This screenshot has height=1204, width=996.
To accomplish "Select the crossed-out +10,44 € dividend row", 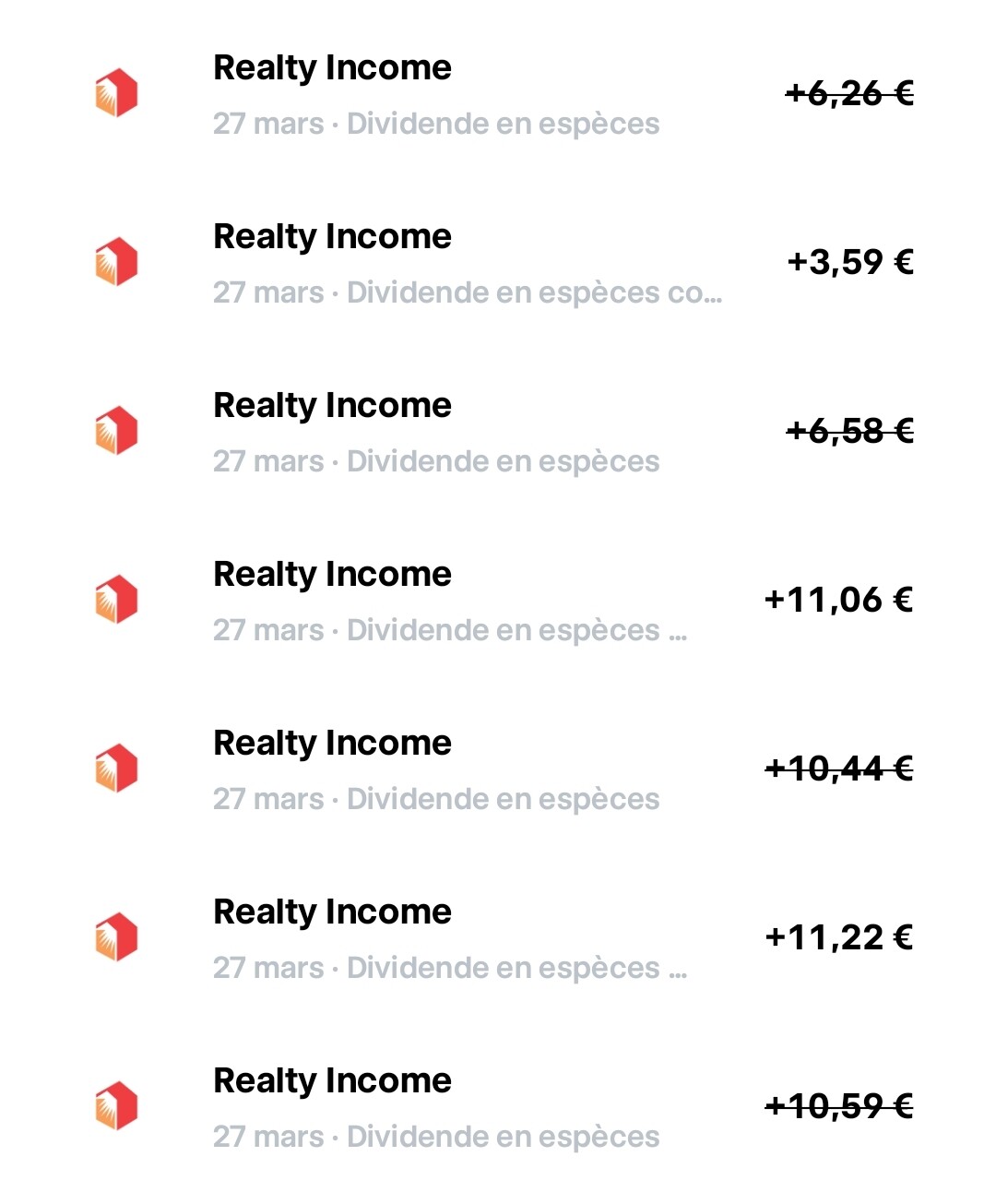I will coord(498,769).
